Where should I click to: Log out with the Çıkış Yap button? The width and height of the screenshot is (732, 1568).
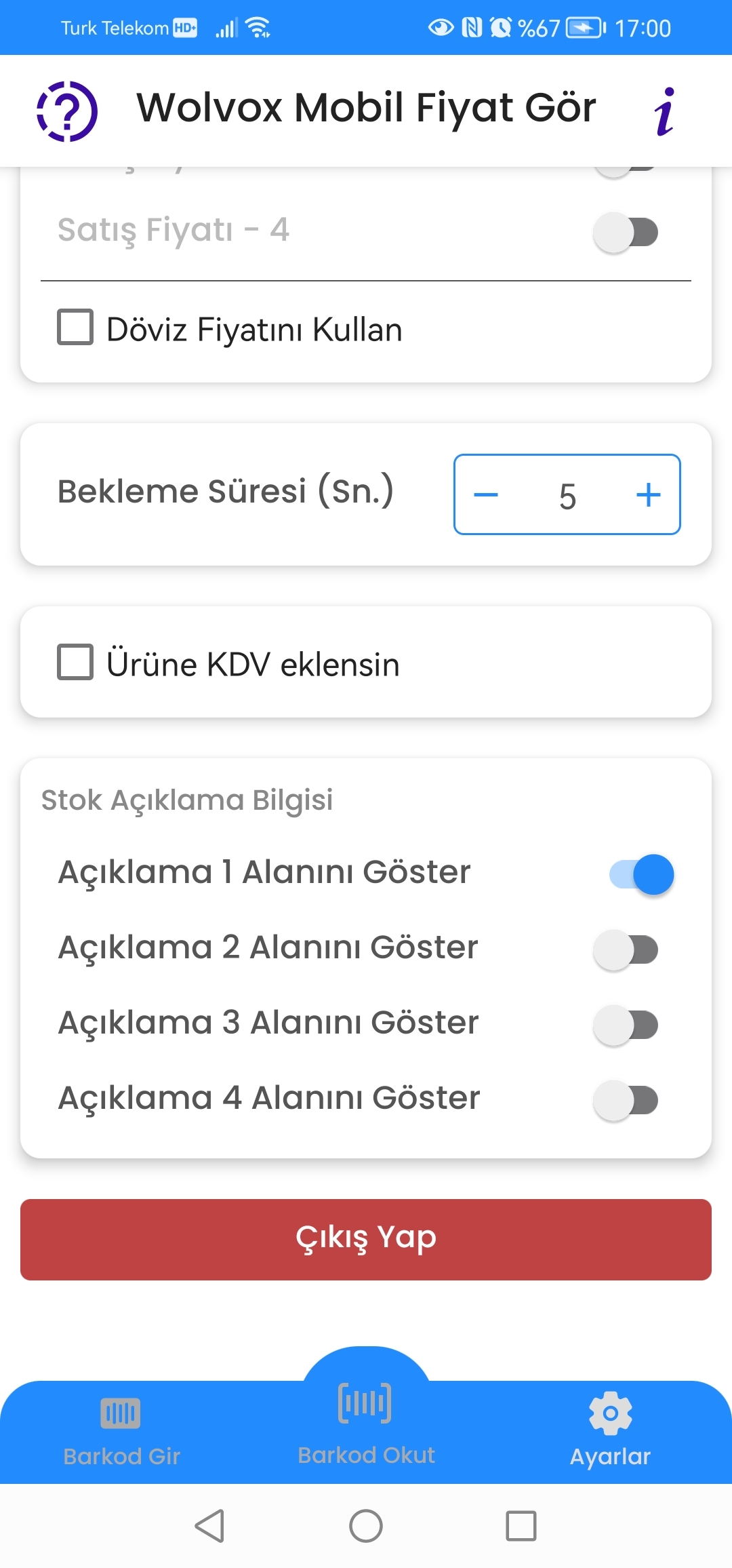(366, 1240)
